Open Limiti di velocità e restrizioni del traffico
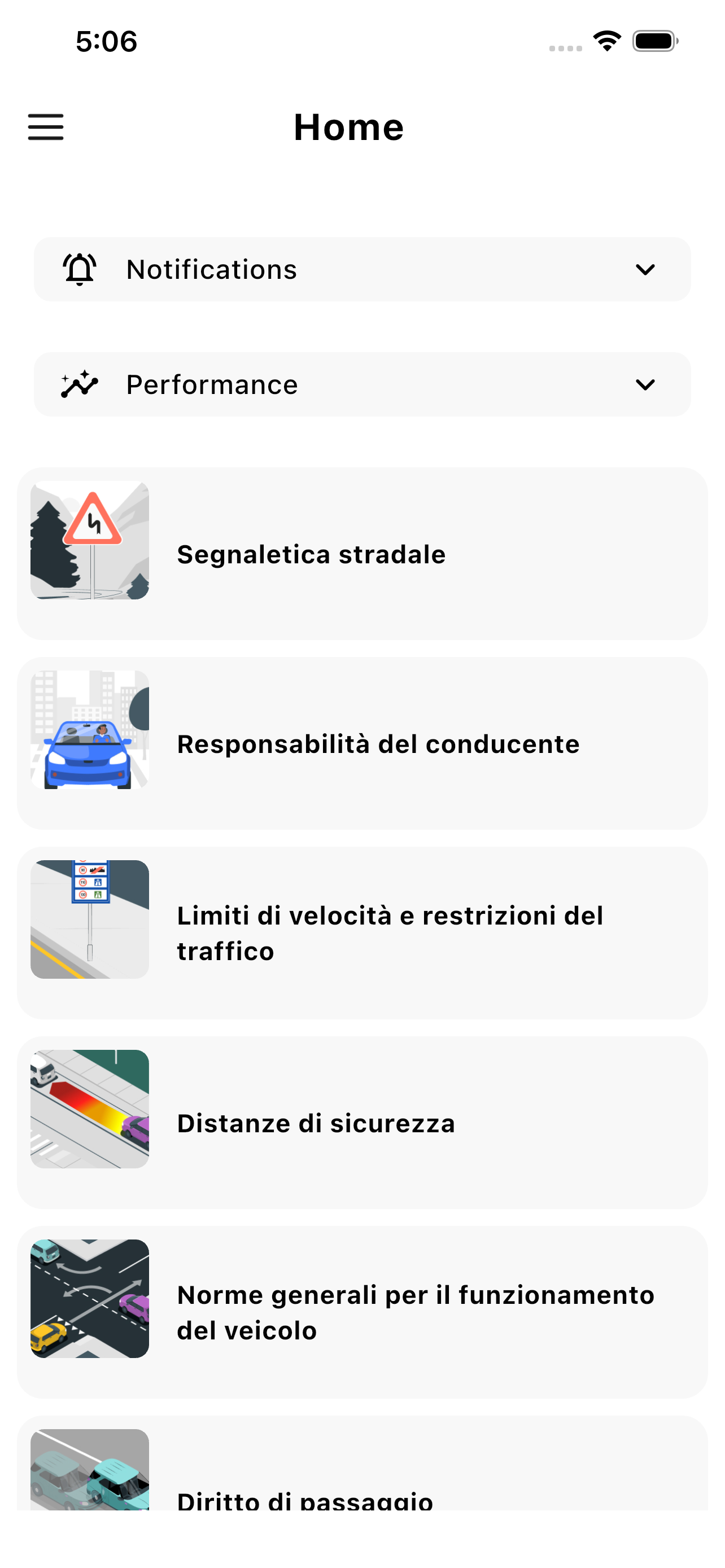Viewport: 725px width, 1568px height. (362, 932)
